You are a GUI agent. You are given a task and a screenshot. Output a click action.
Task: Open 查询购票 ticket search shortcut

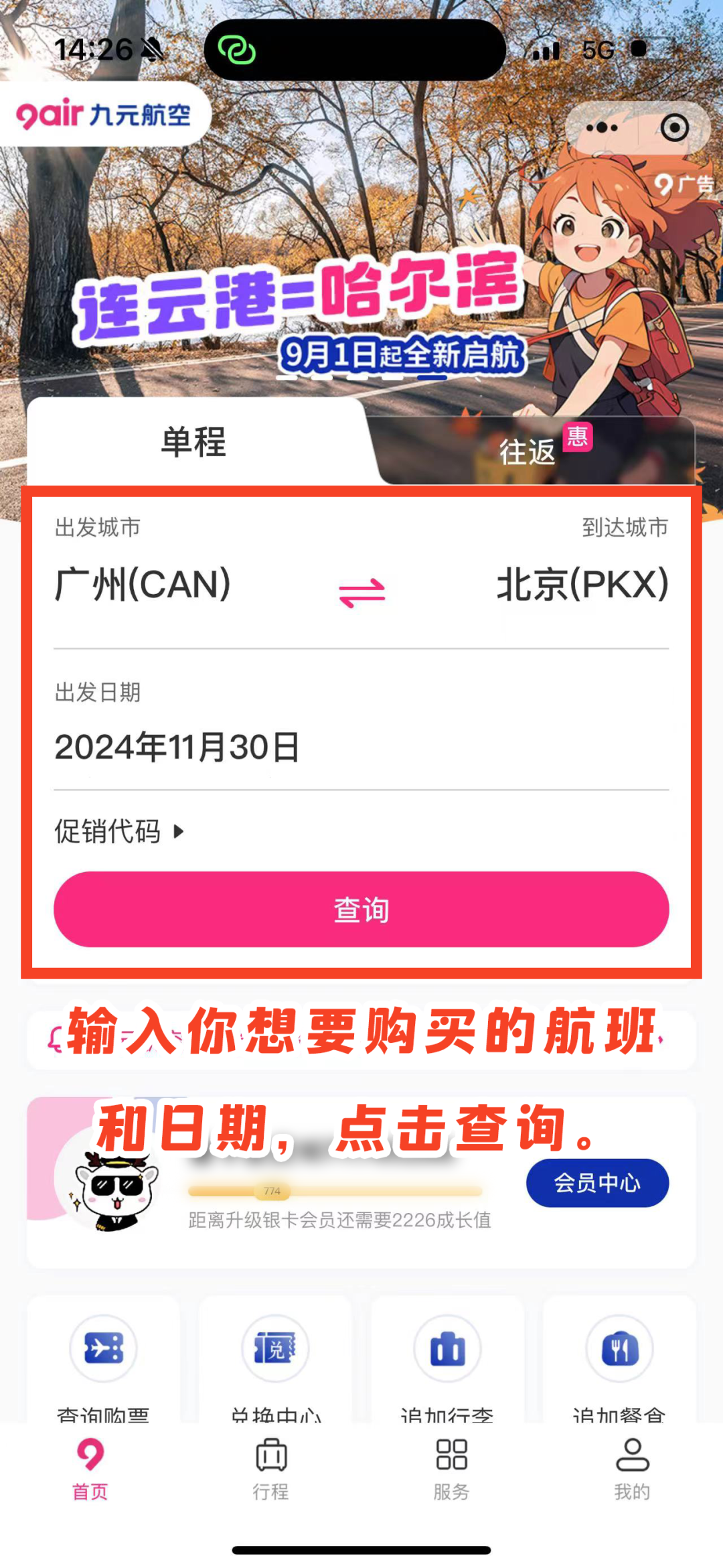click(103, 1360)
